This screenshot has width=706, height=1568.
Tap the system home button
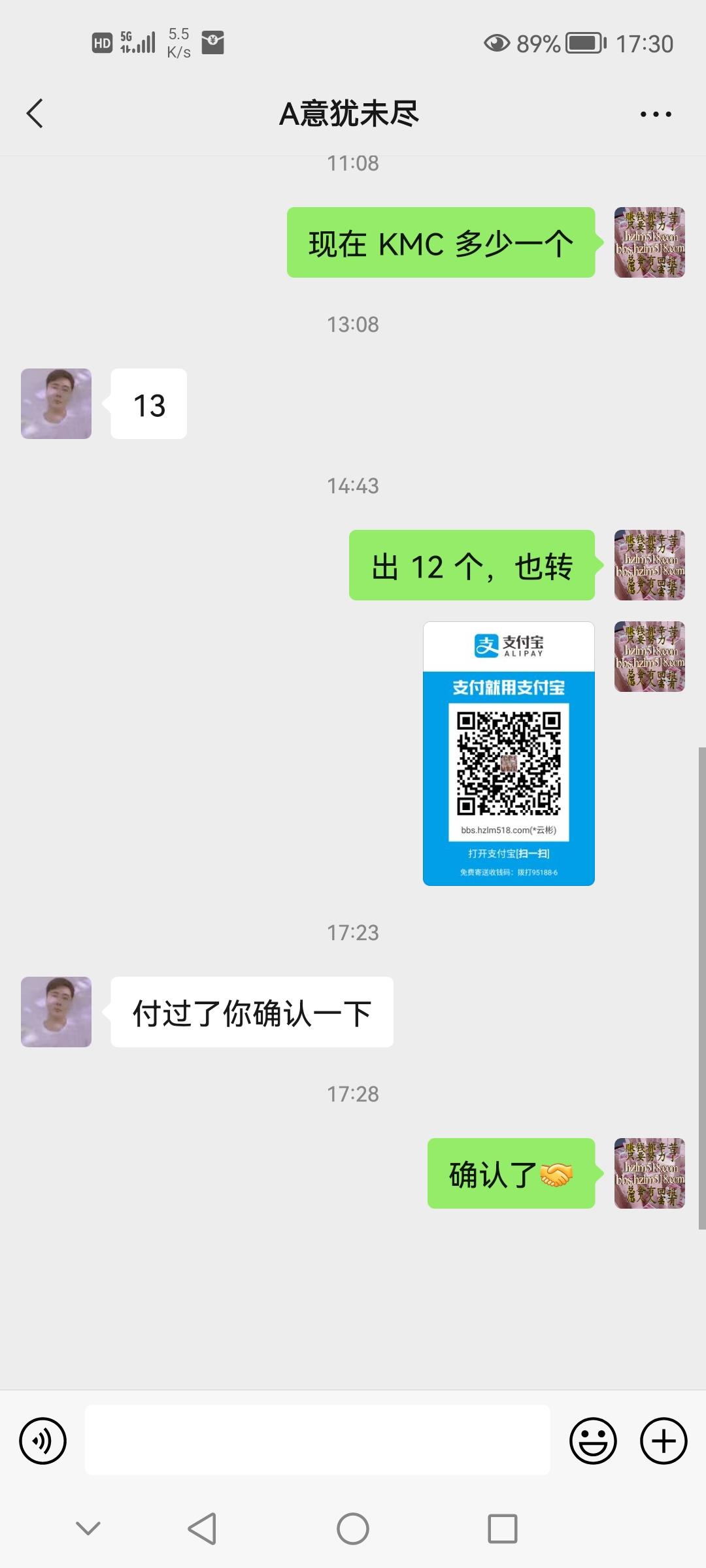pyautogui.click(x=353, y=1529)
